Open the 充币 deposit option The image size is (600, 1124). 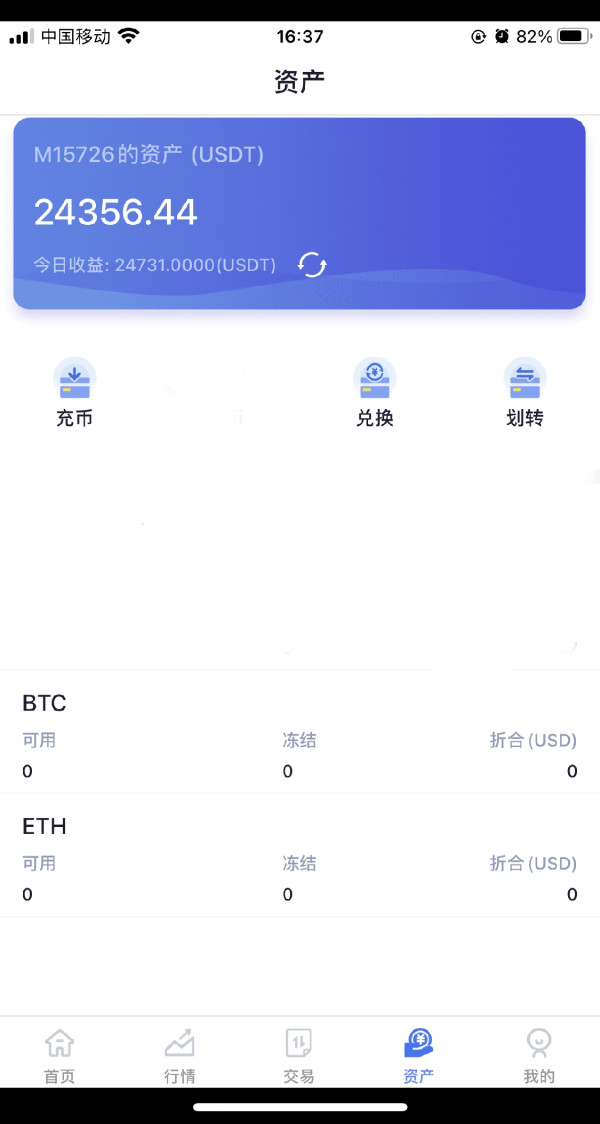tap(75, 393)
